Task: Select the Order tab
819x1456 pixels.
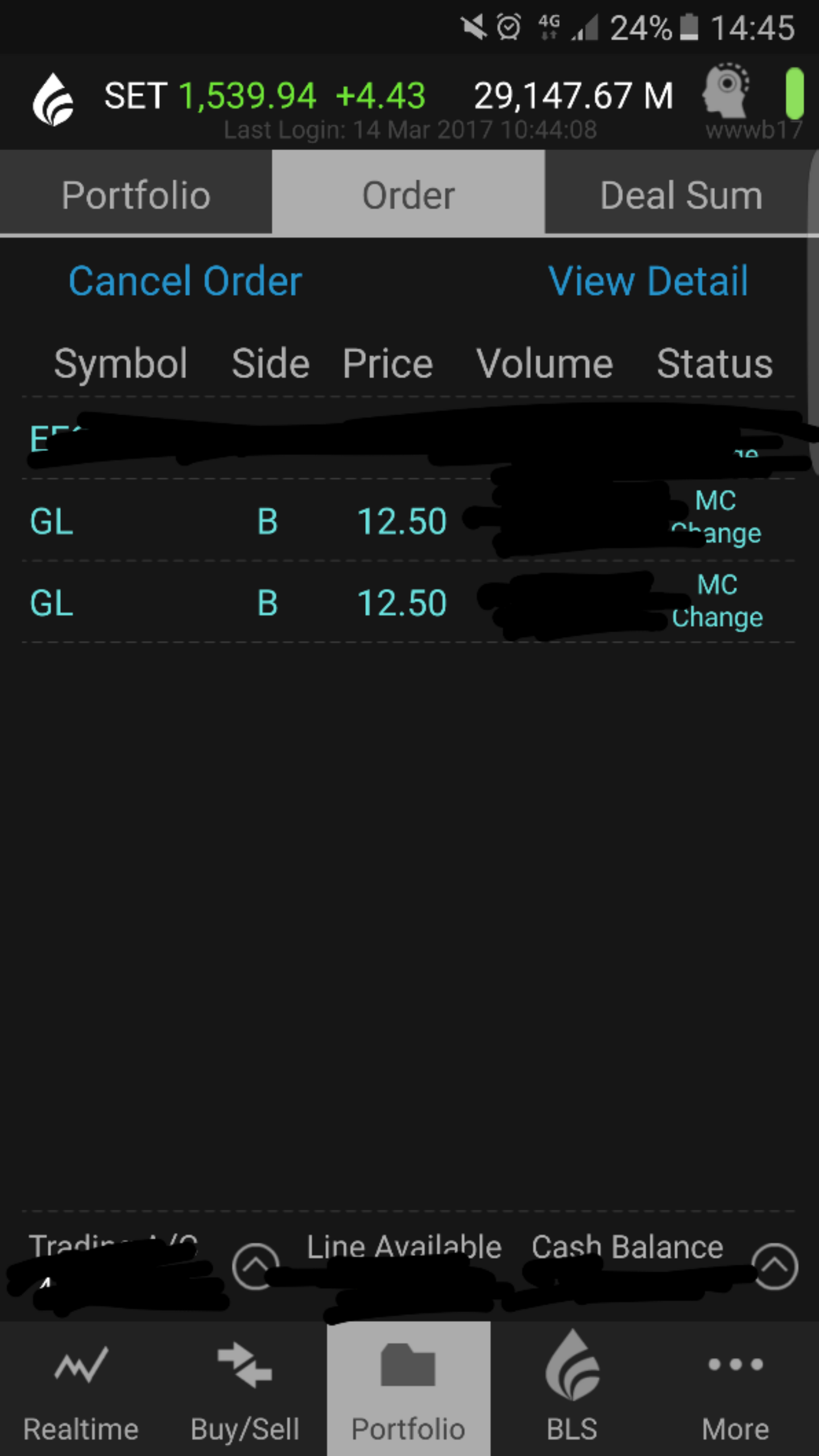Action: (408, 195)
